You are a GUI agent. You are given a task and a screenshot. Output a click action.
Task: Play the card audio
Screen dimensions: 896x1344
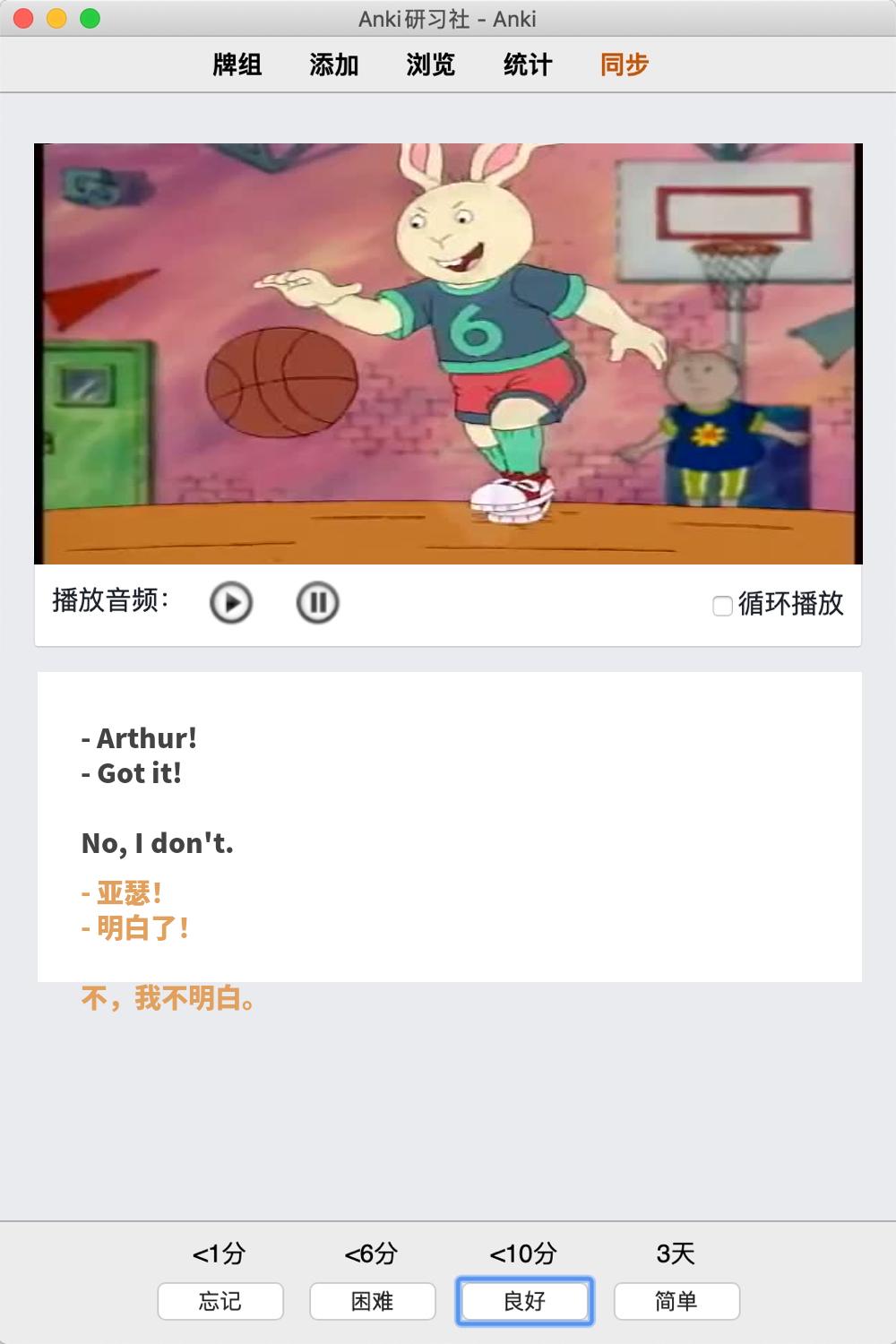click(231, 603)
